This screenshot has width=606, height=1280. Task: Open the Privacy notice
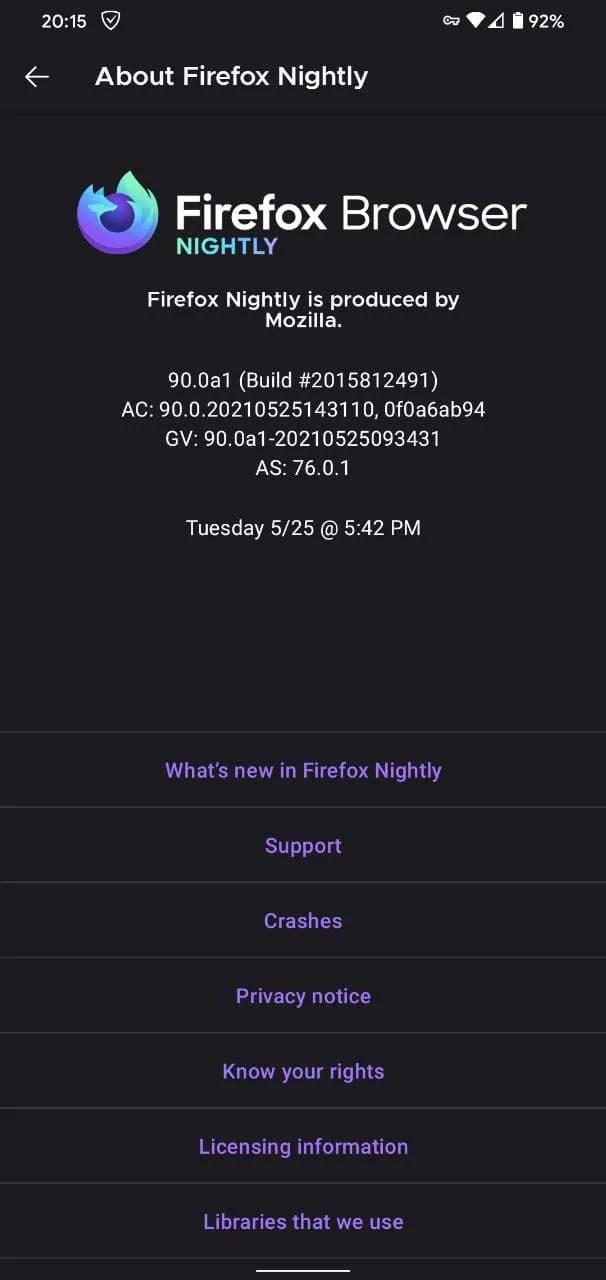tap(303, 996)
